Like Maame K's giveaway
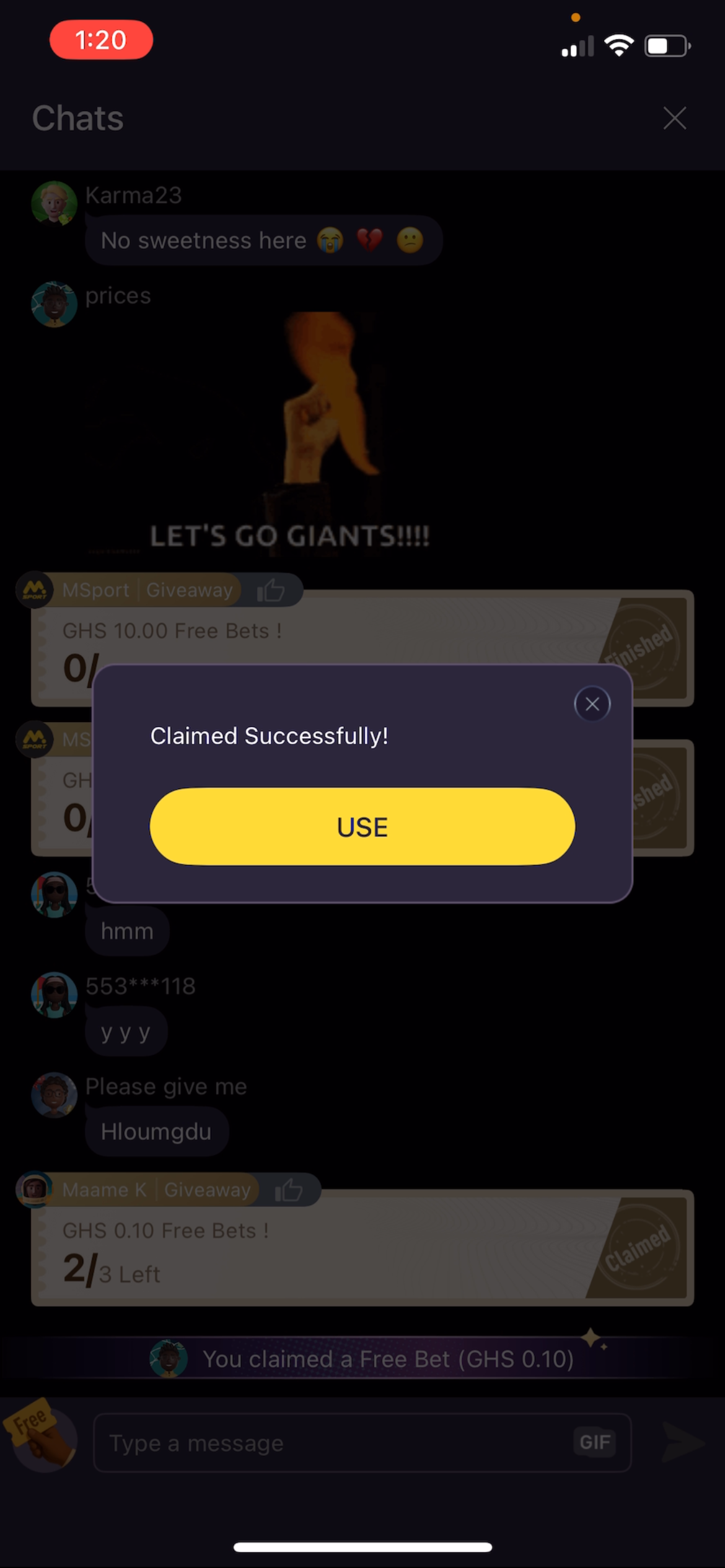 click(289, 1190)
